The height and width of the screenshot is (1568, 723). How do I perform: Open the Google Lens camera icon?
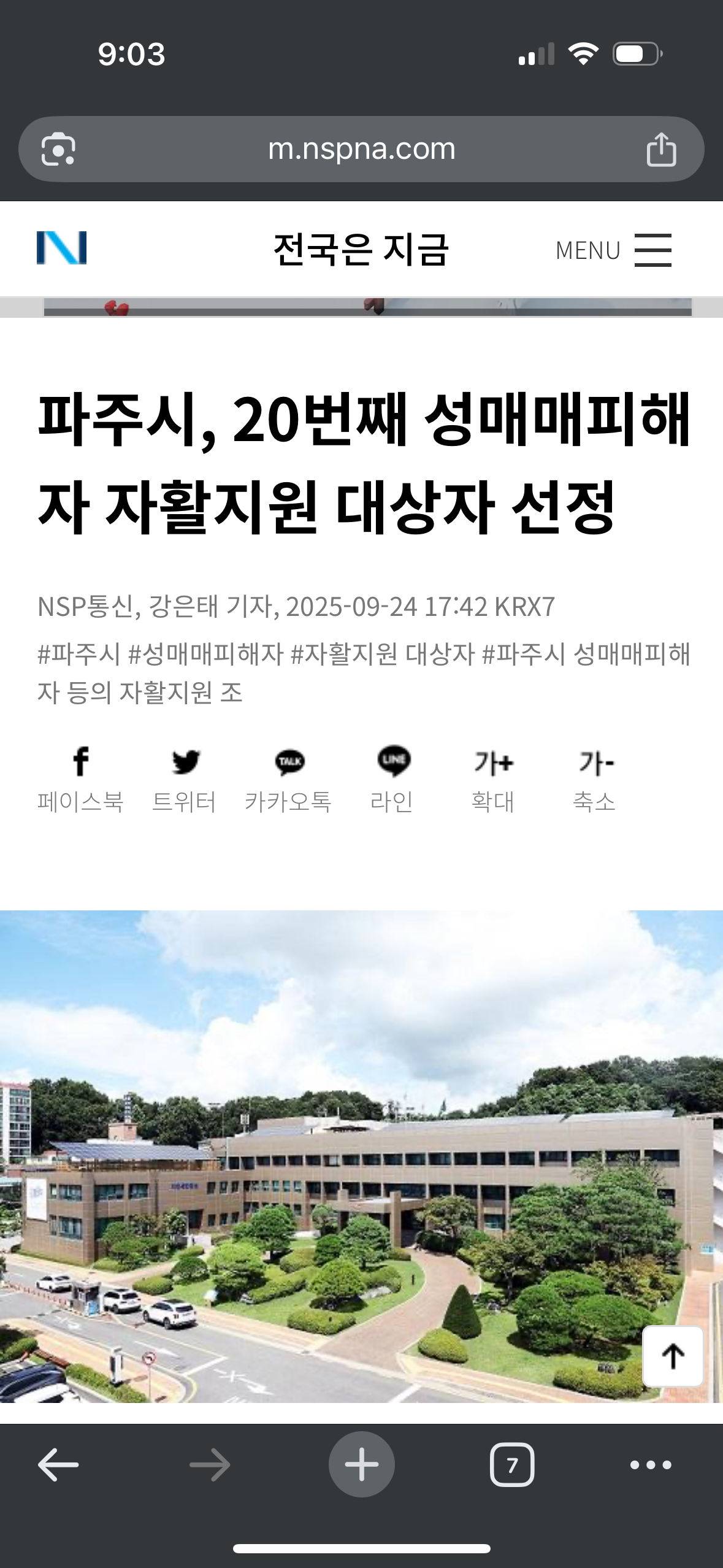pos(58,149)
